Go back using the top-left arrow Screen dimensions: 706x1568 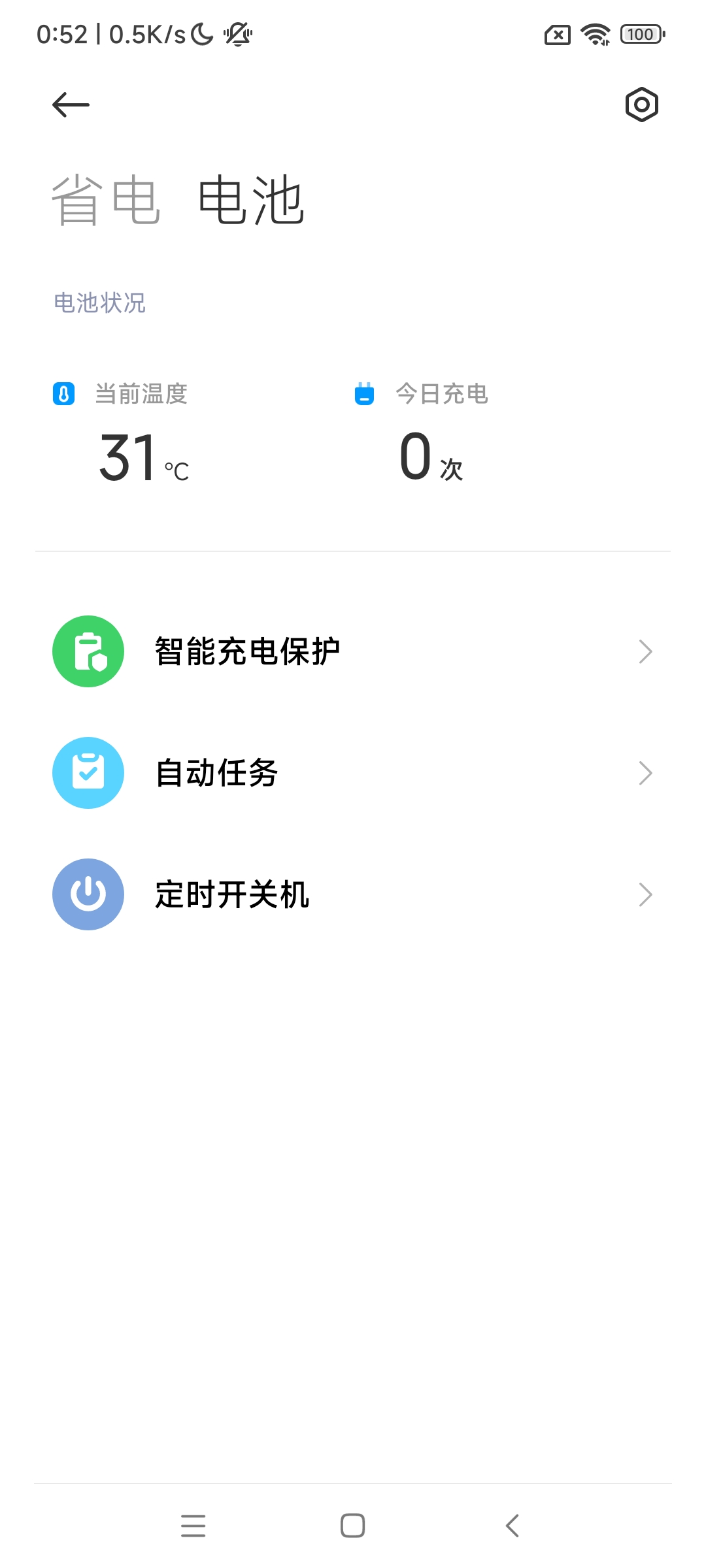click(x=71, y=105)
